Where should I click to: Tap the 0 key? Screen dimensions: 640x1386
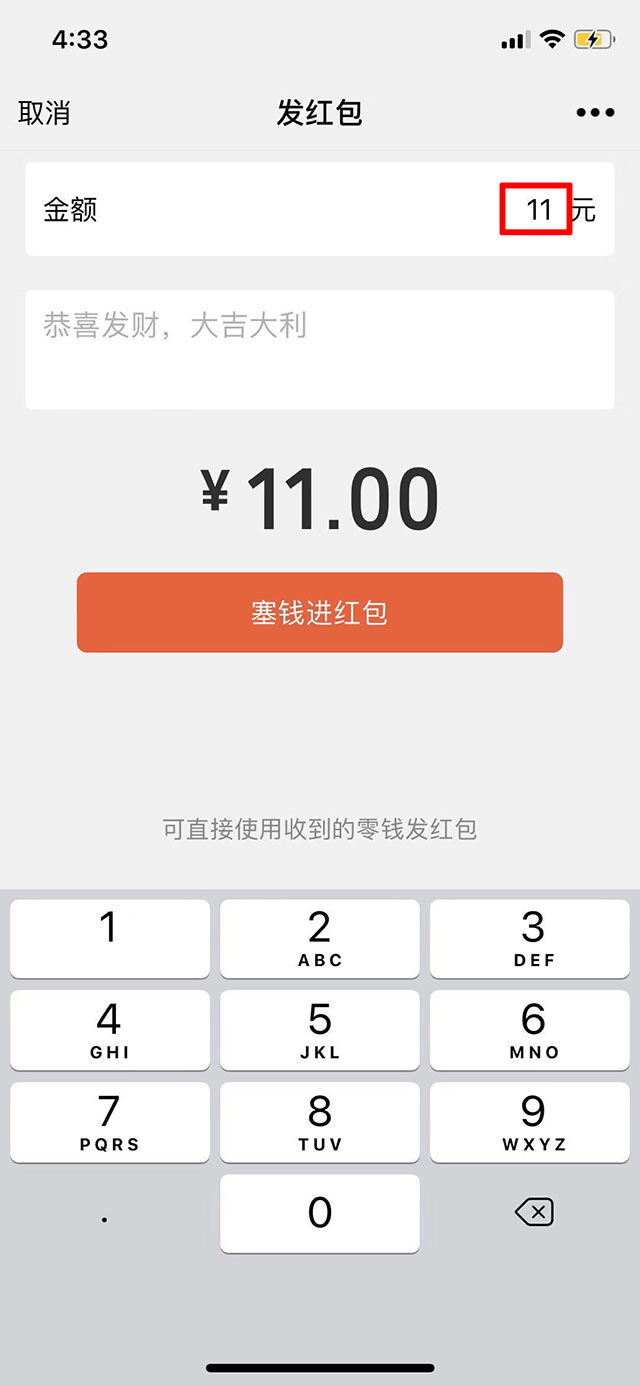click(320, 1213)
